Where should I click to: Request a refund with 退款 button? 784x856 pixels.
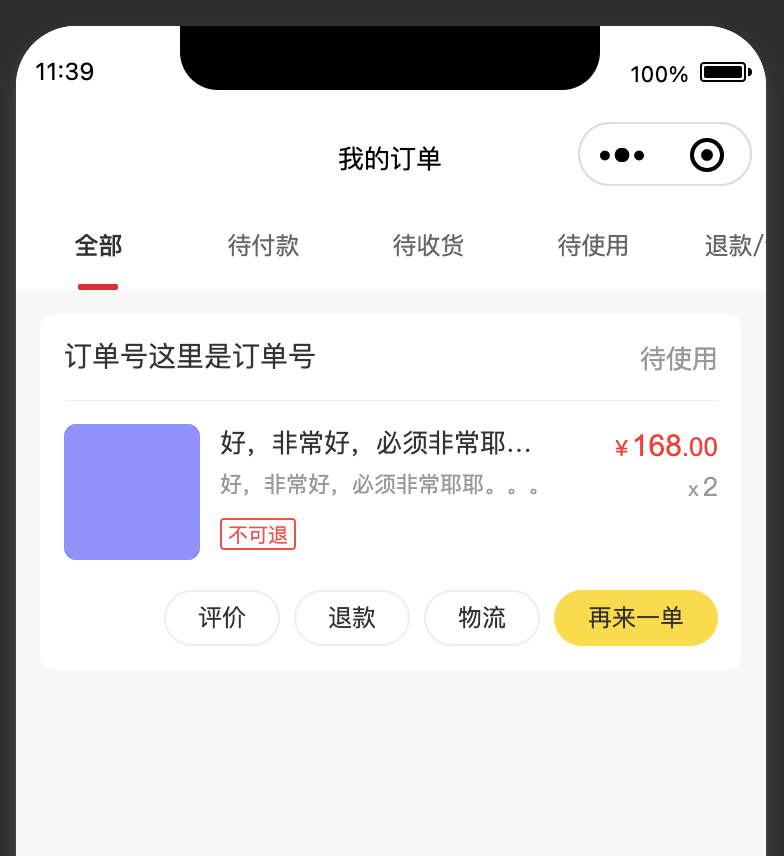click(352, 618)
